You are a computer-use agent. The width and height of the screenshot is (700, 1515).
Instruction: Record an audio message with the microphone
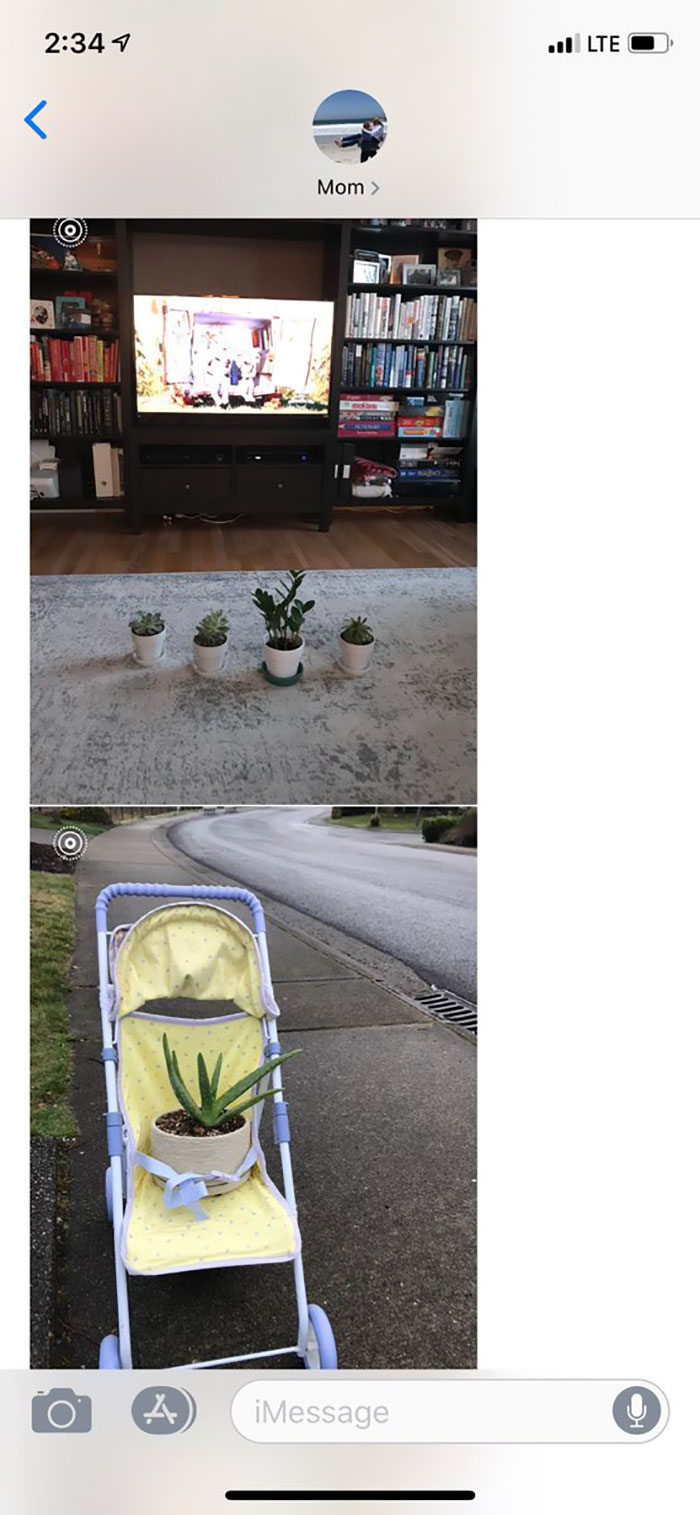tap(636, 1411)
